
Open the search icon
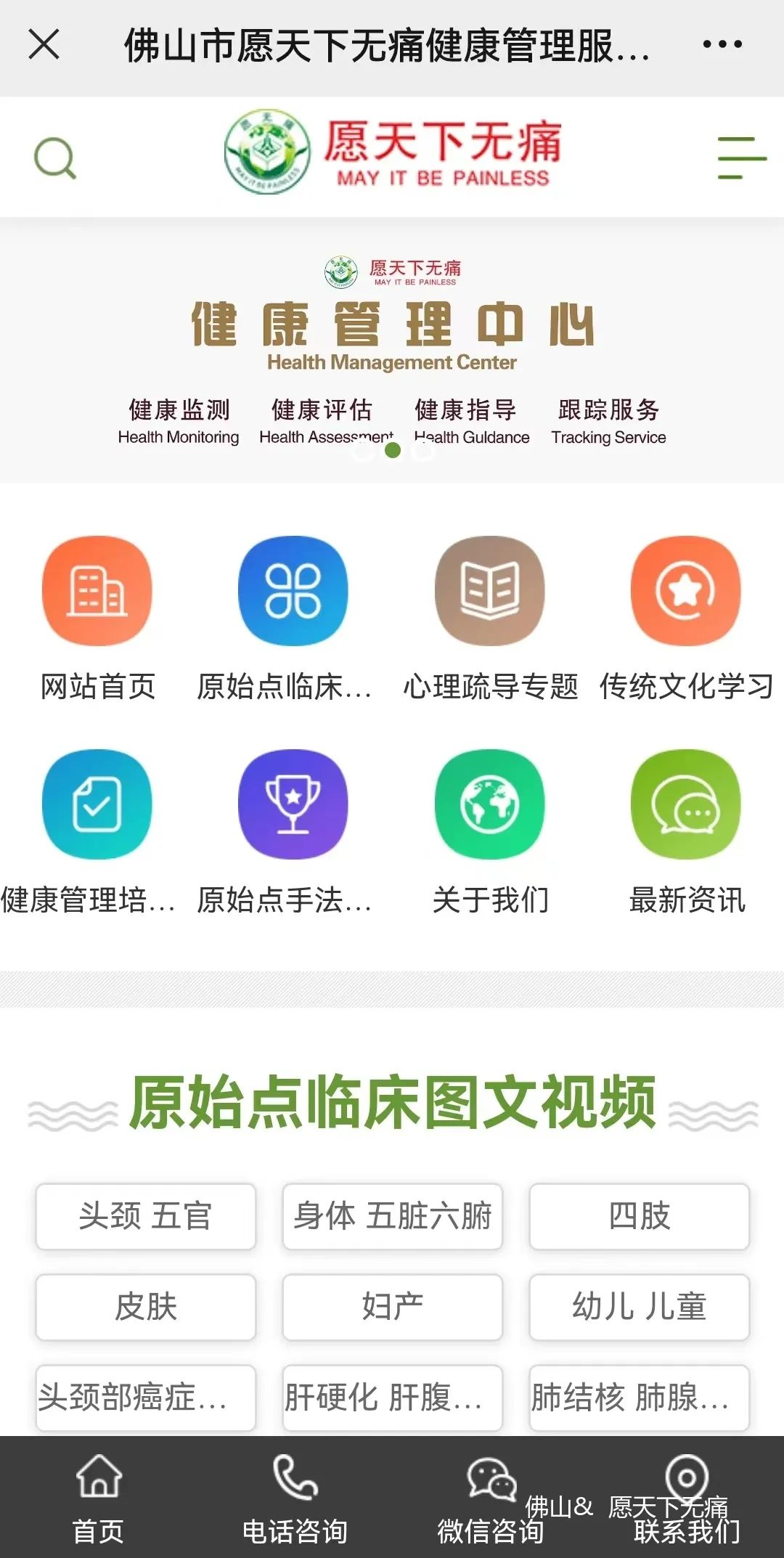click(55, 158)
